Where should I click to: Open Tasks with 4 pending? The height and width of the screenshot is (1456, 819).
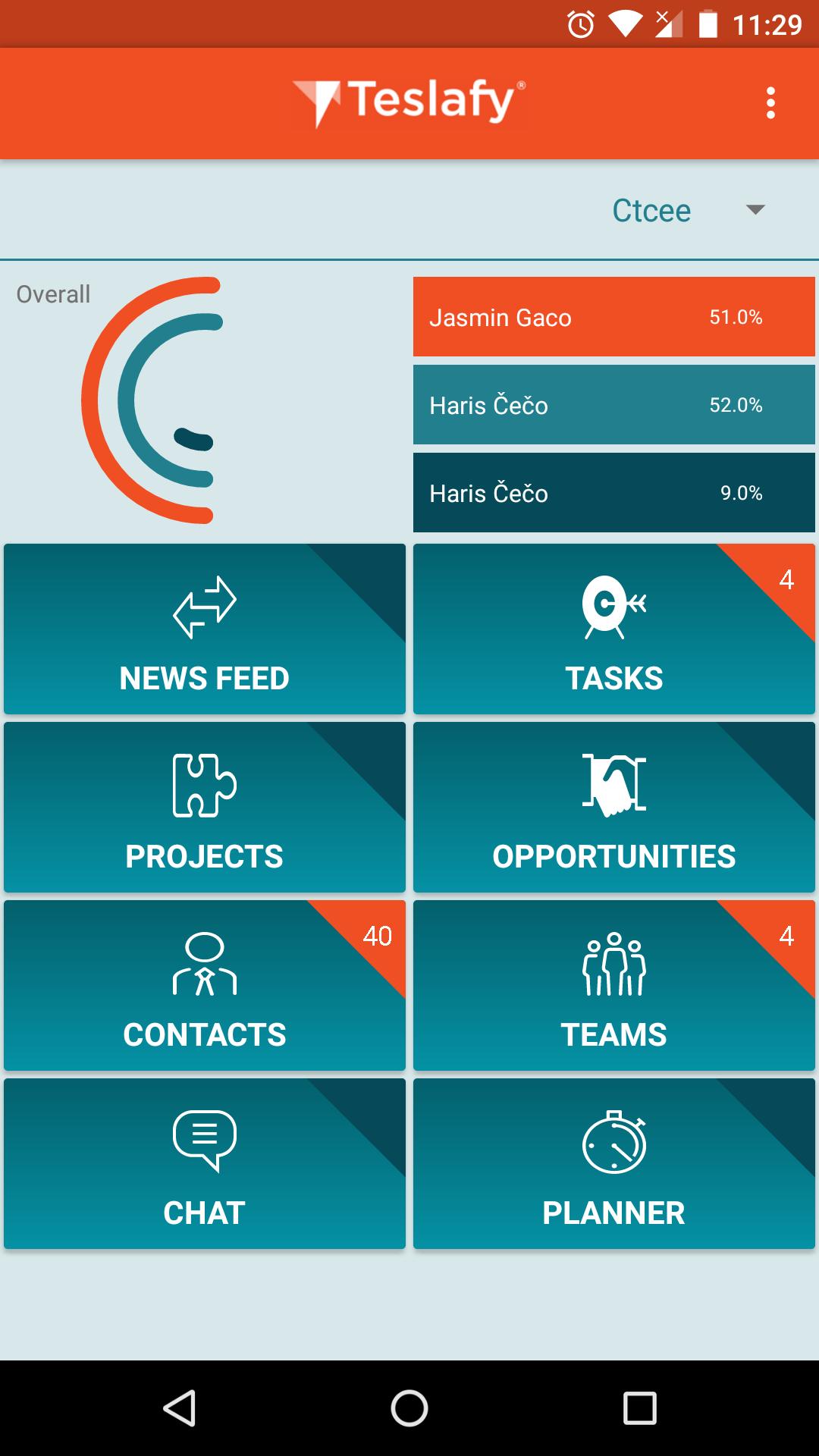613,629
